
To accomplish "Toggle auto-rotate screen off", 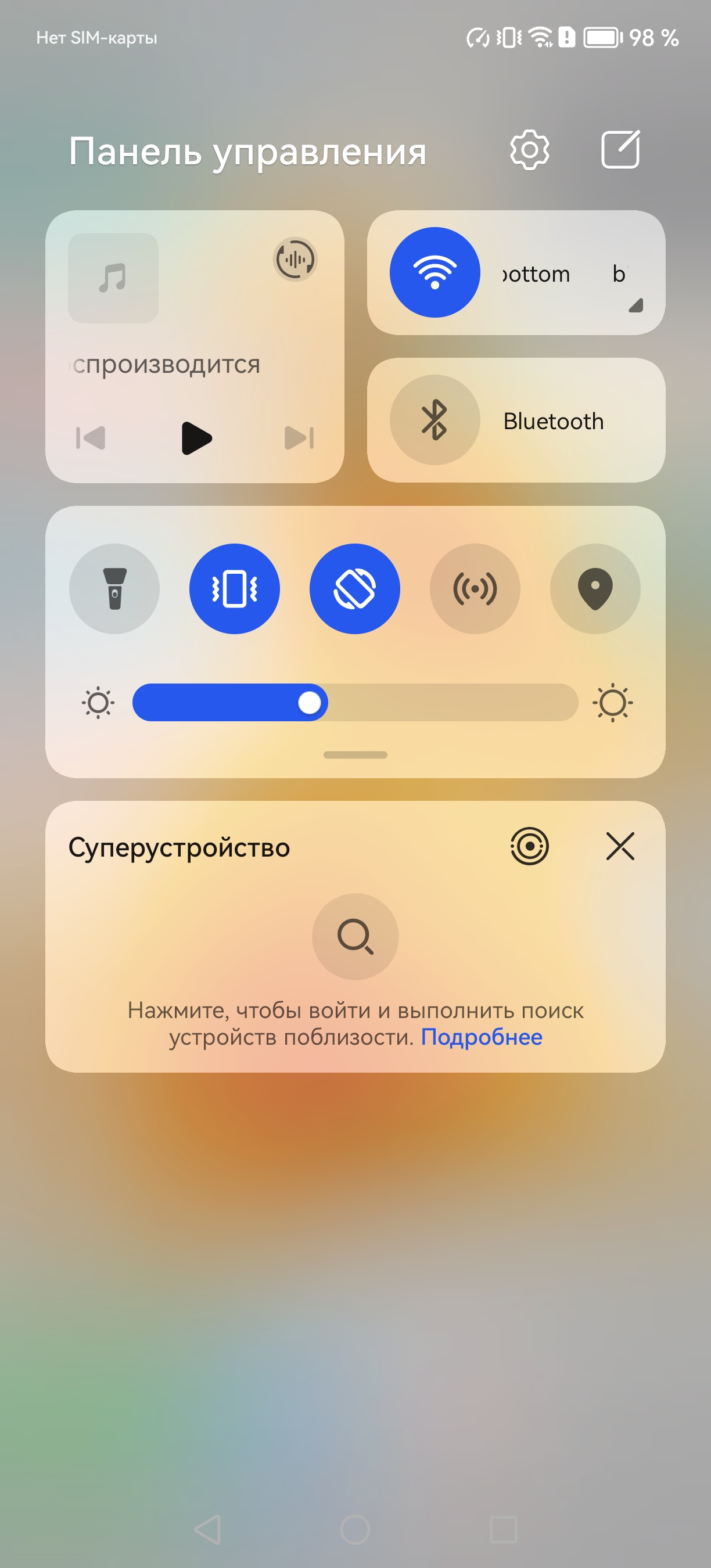I will click(x=355, y=589).
